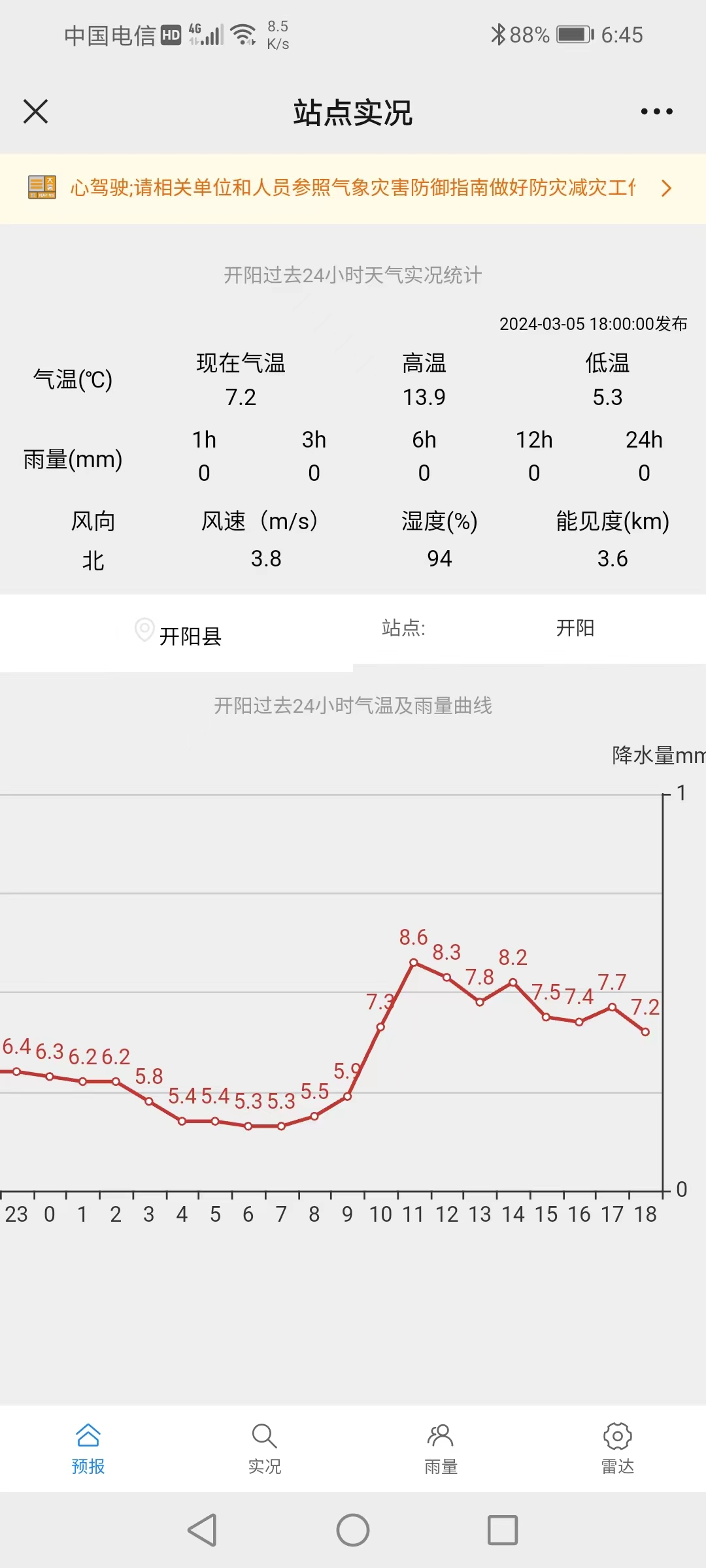Go to the 雷达 tab
The image size is (706, 1568).
point(617,1449)
